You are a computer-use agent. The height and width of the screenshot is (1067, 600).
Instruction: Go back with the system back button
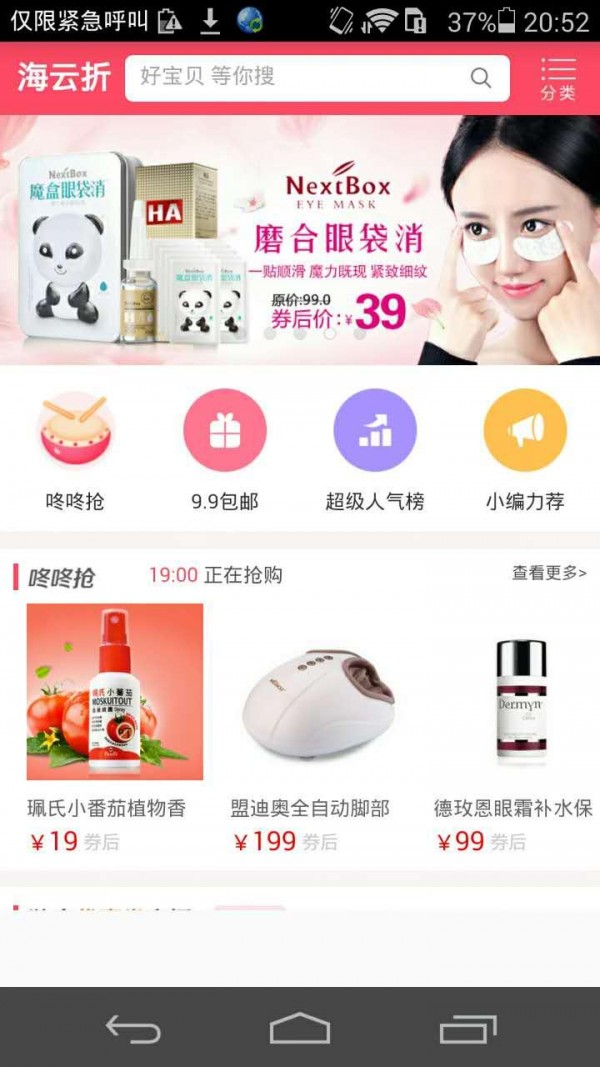pos(133,1029)
